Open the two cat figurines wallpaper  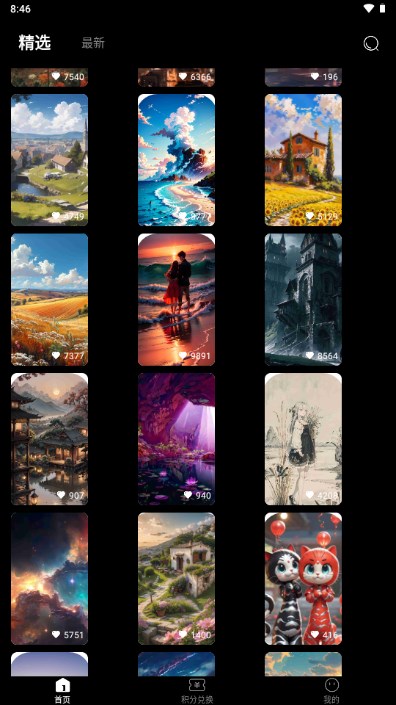(303, 579)
